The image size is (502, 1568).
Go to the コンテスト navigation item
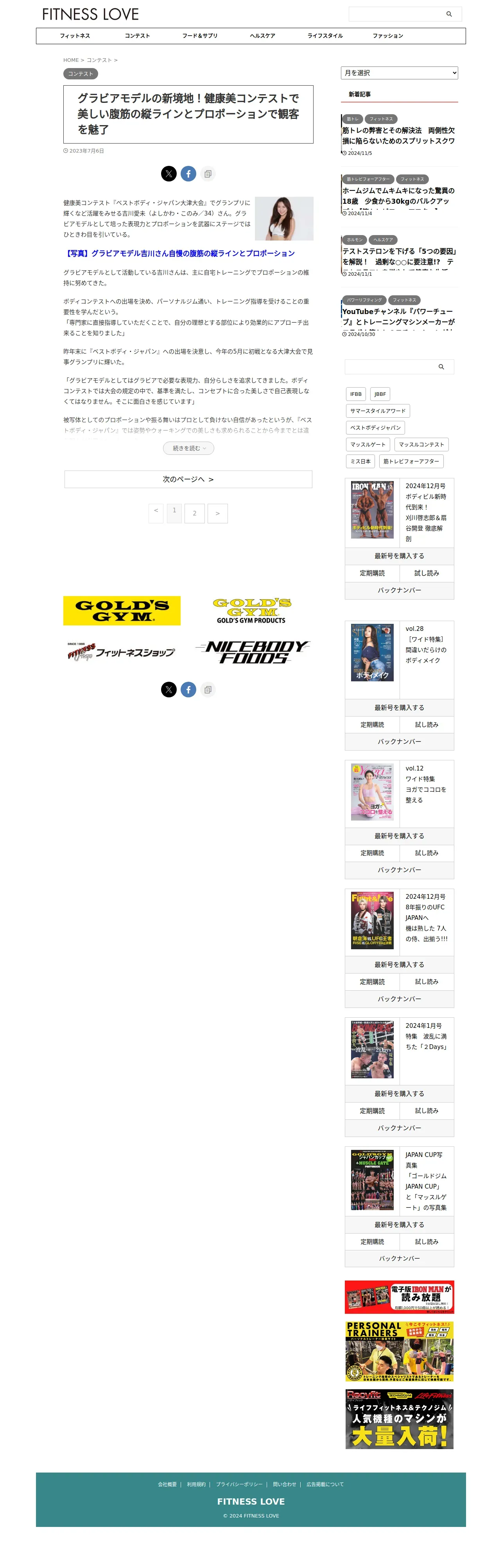138,36
